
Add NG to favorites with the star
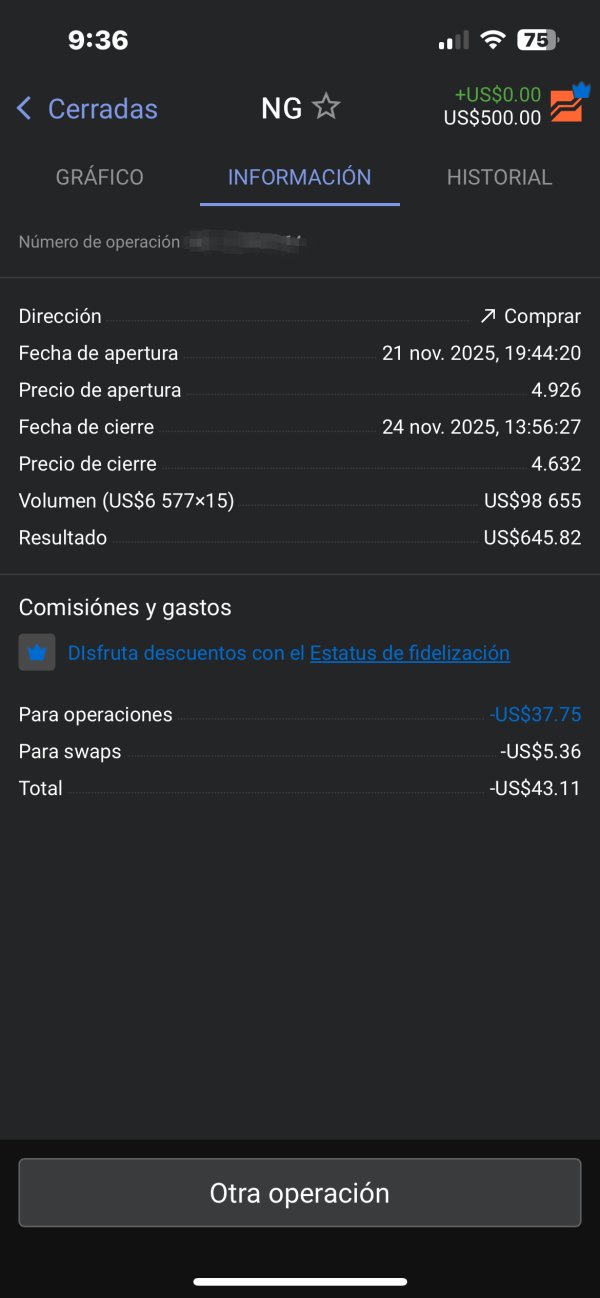coord(326,107)
